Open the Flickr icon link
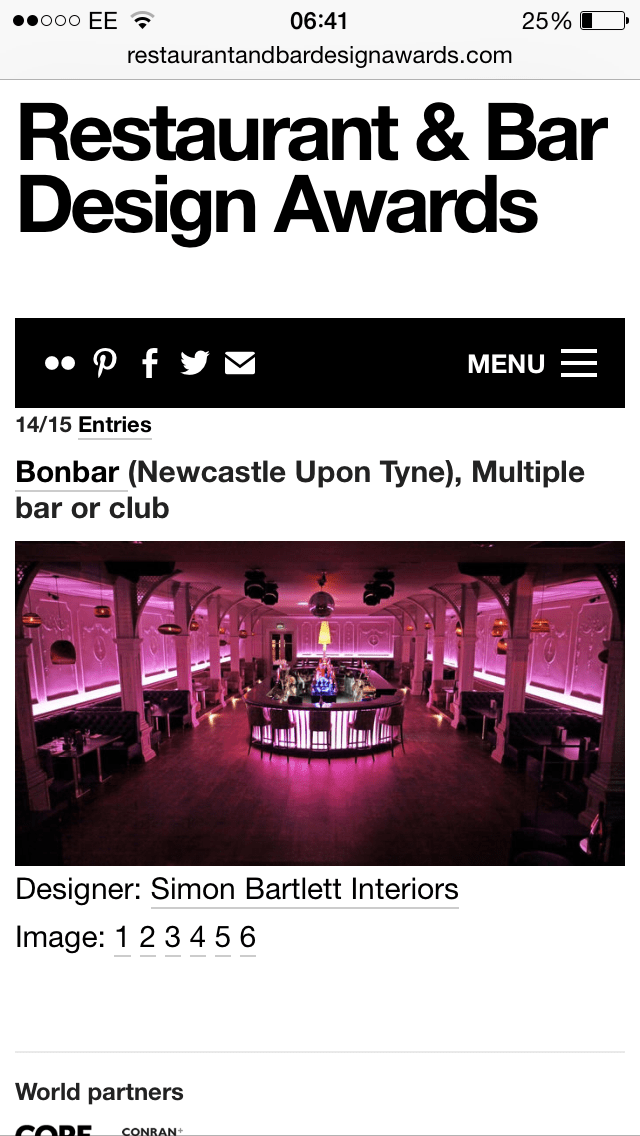Screen dimensions: 640x1136 point(60,363)
